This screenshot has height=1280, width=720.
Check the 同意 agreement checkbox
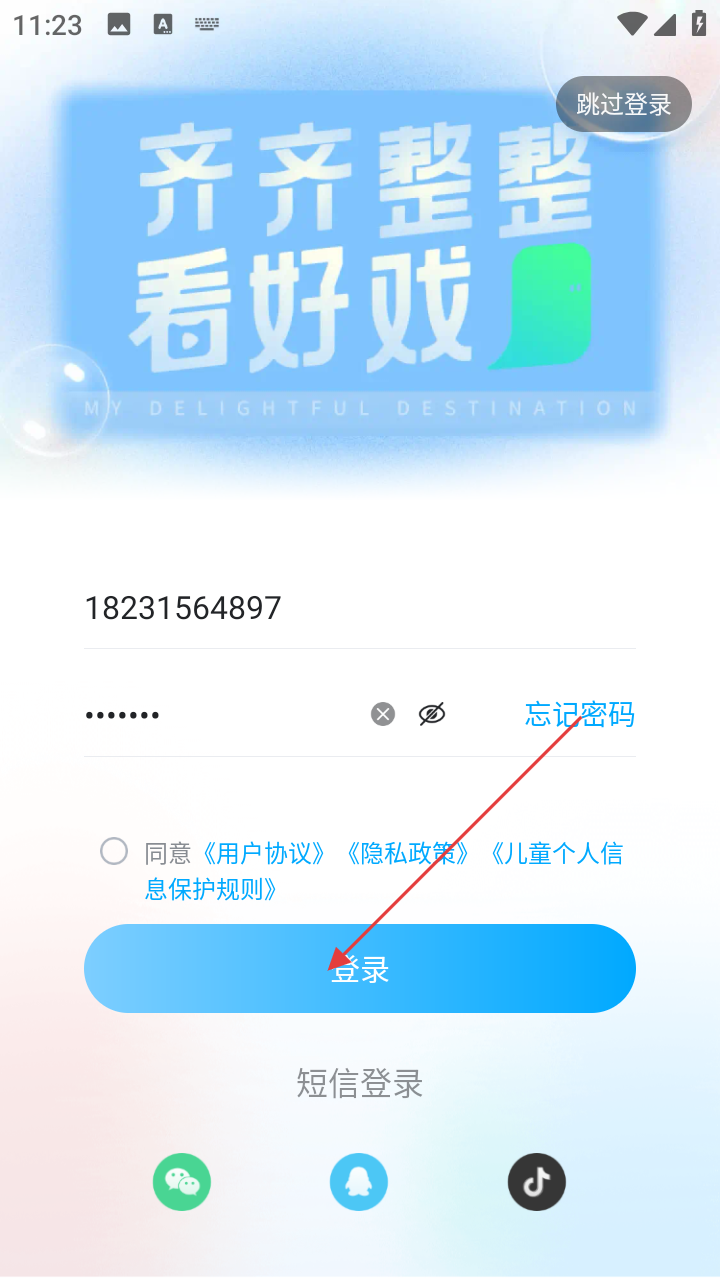tap(114, 851)
